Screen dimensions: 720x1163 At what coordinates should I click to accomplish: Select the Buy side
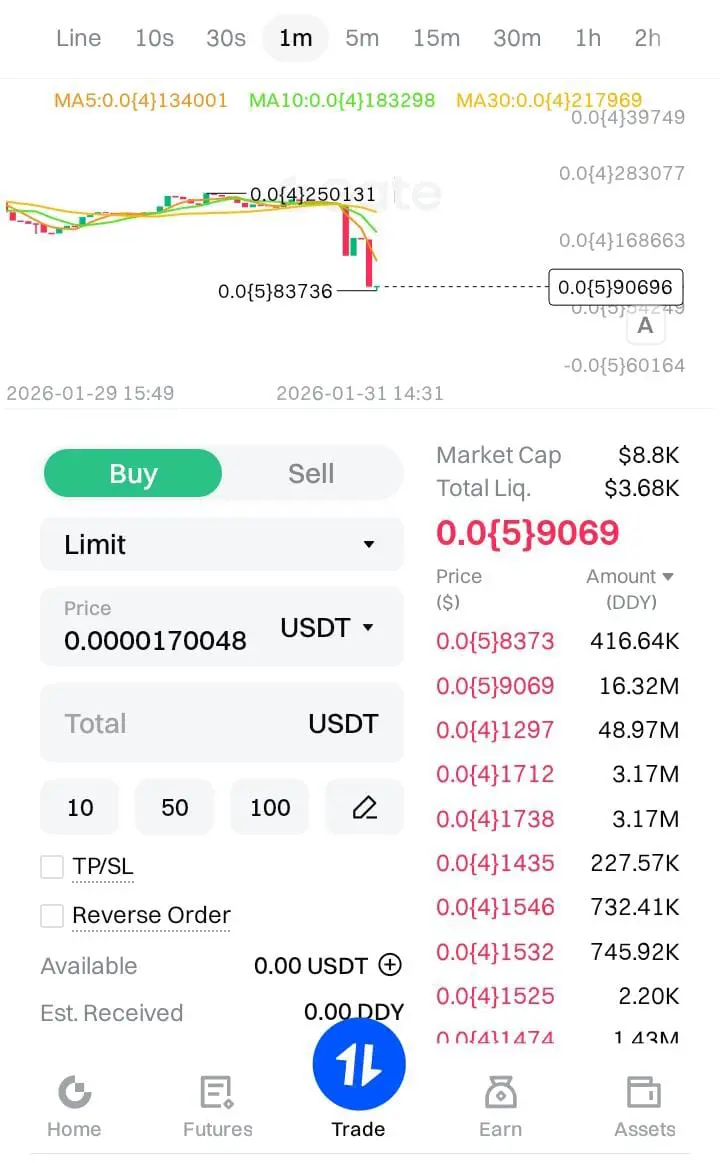point(133,473)
